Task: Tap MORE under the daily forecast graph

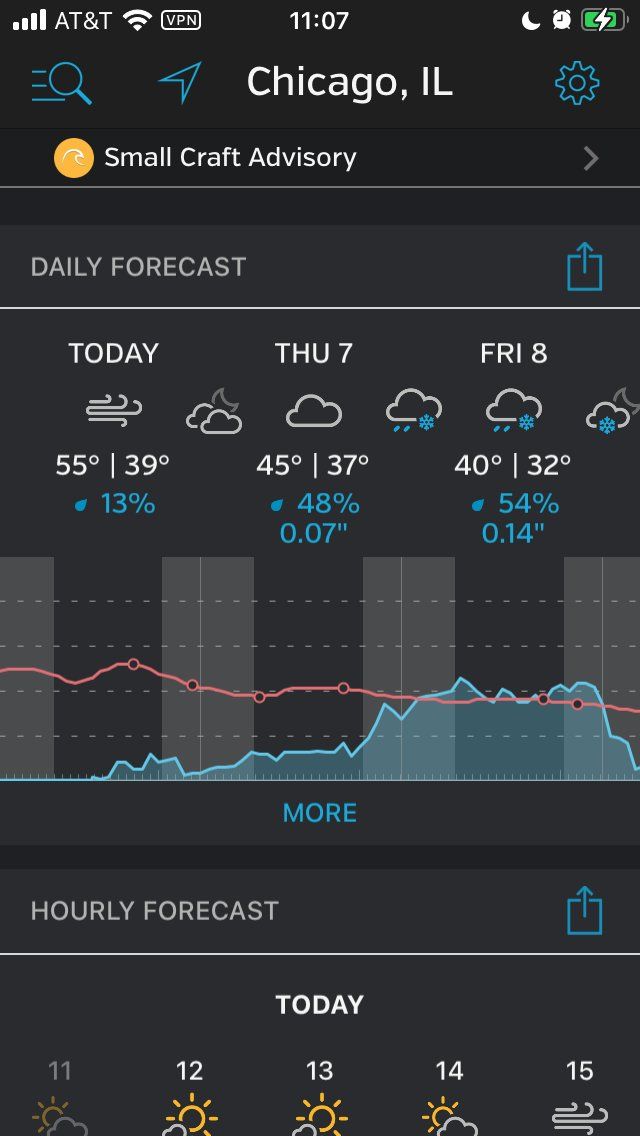Action: coord(320,812)
